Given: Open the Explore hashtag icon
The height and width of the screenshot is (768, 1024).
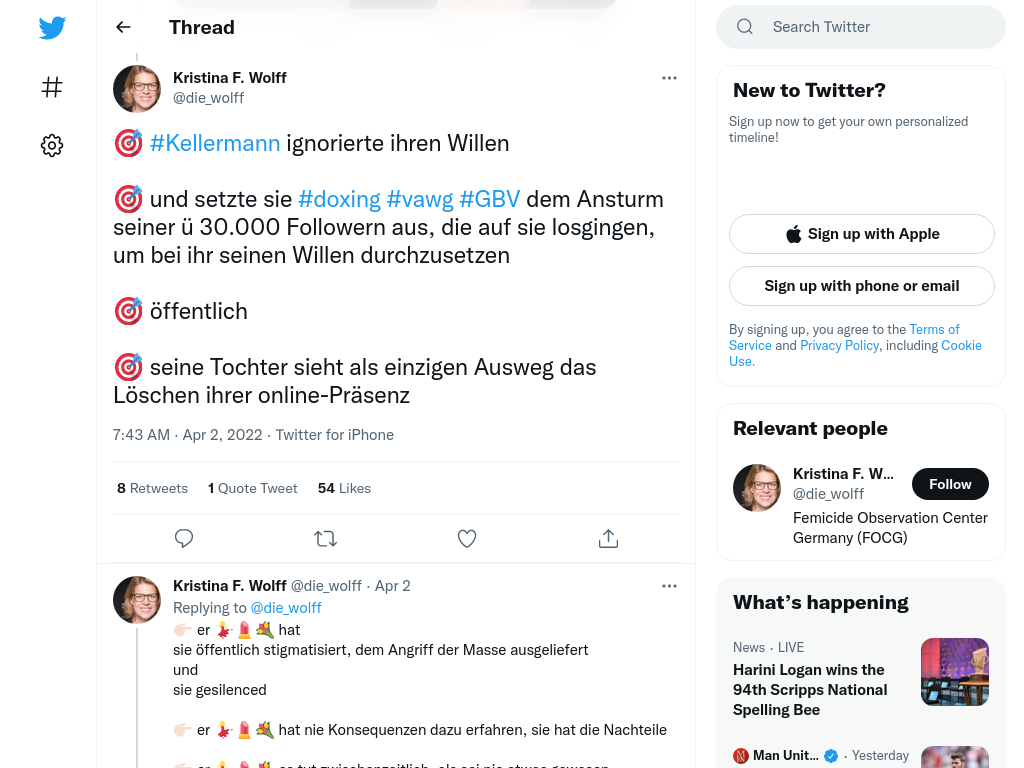Looking at the screenshot, I should click(52, 87).
